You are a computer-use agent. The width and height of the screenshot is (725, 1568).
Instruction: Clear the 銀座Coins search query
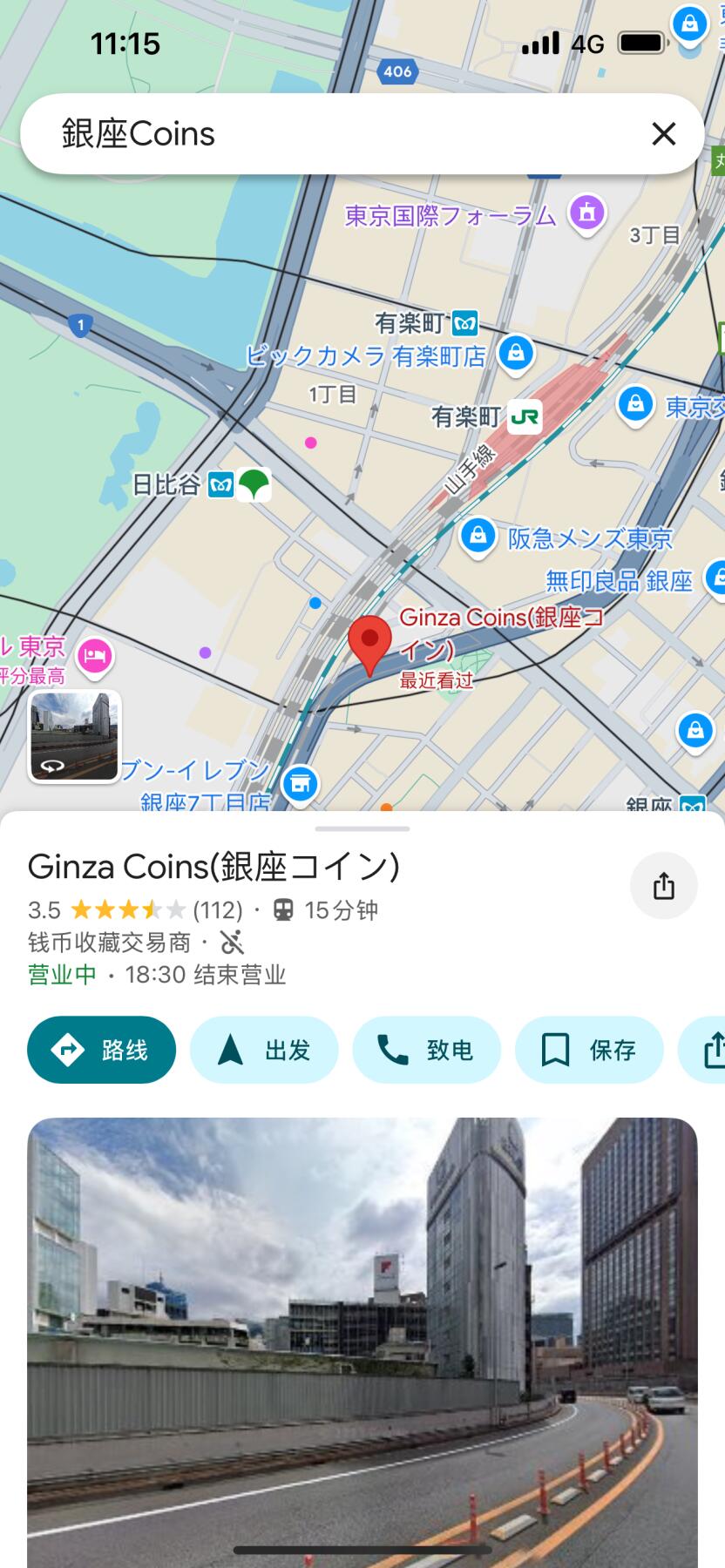tap(664, 134)
